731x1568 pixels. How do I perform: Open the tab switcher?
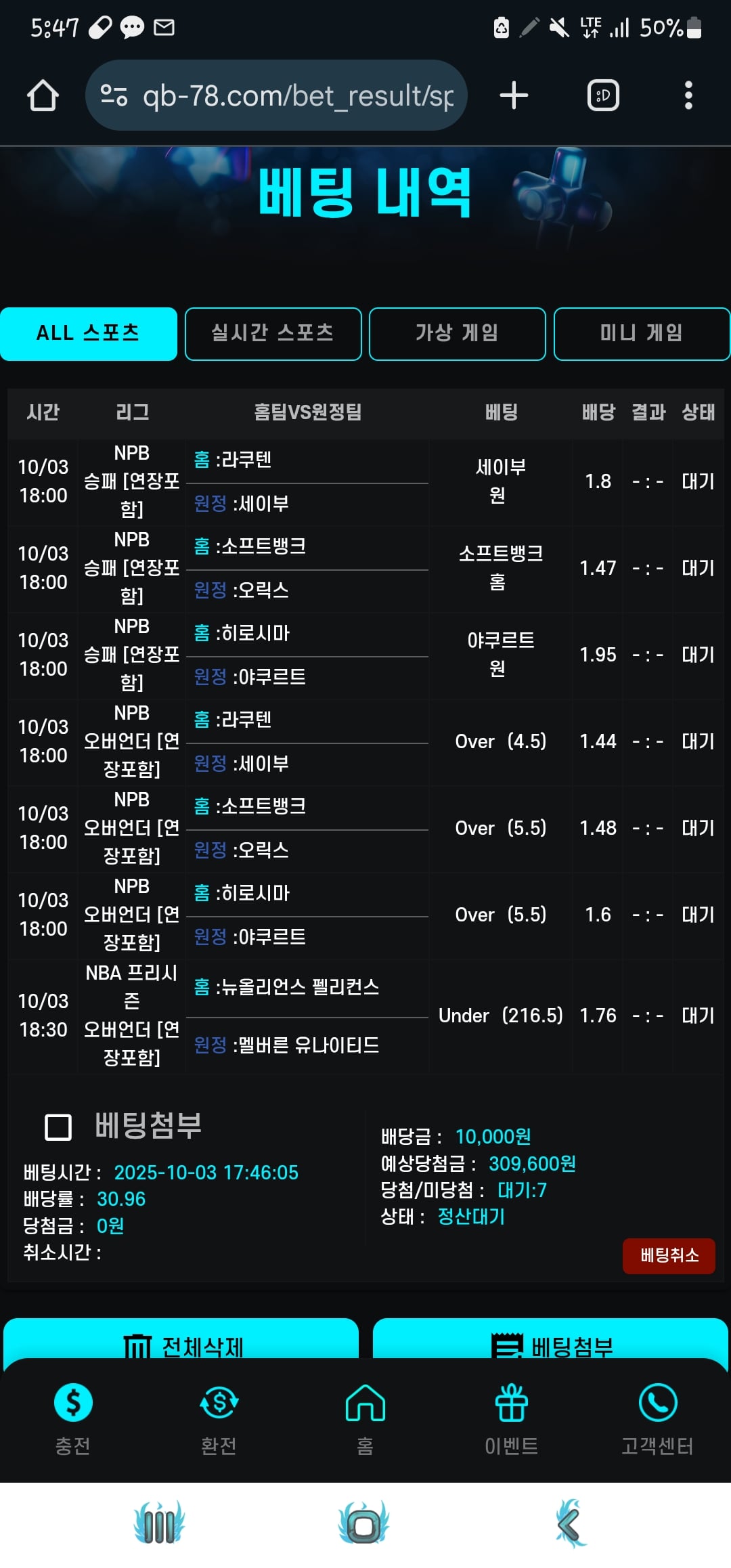(602, 95)
